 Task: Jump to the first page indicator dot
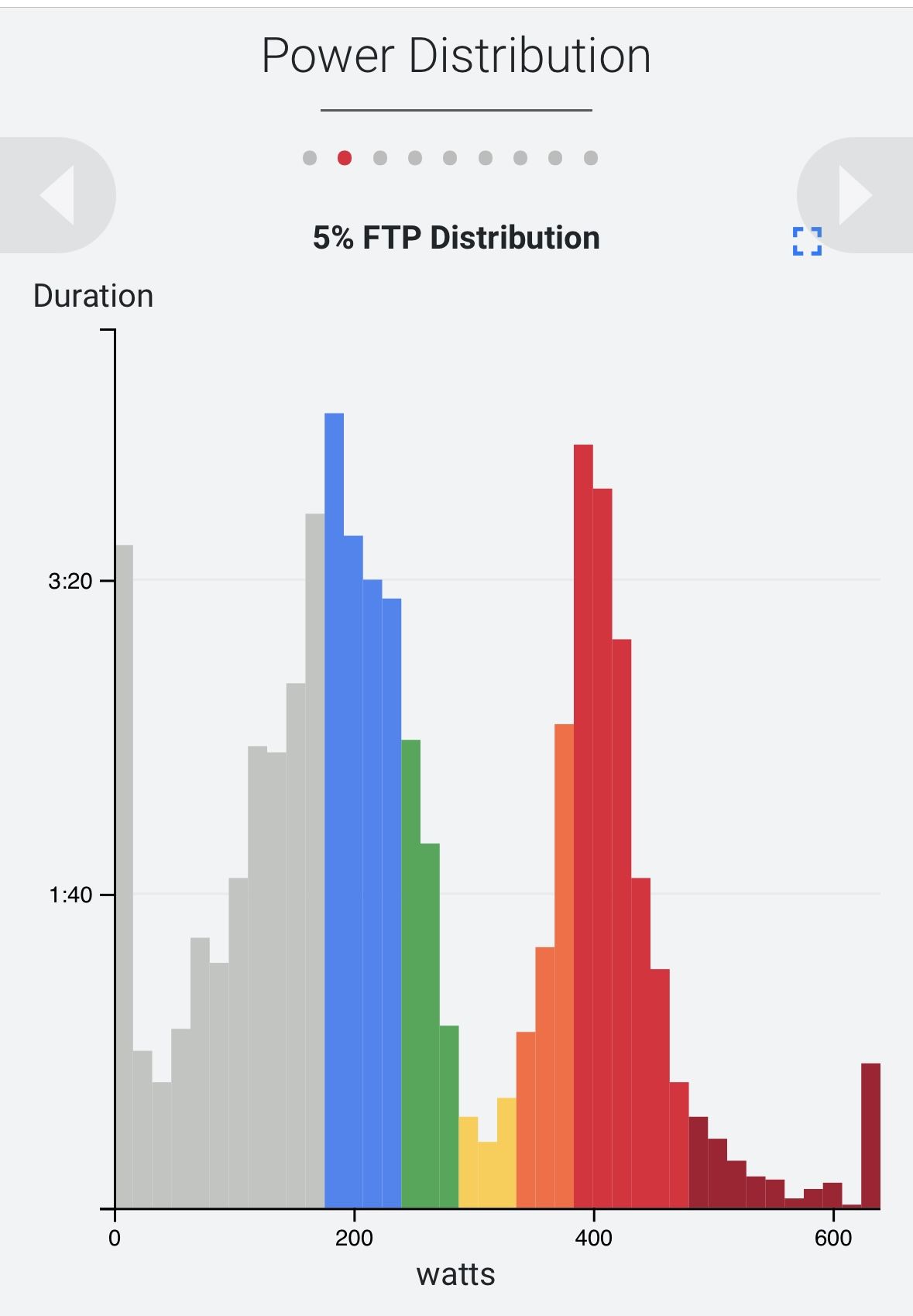310,158
